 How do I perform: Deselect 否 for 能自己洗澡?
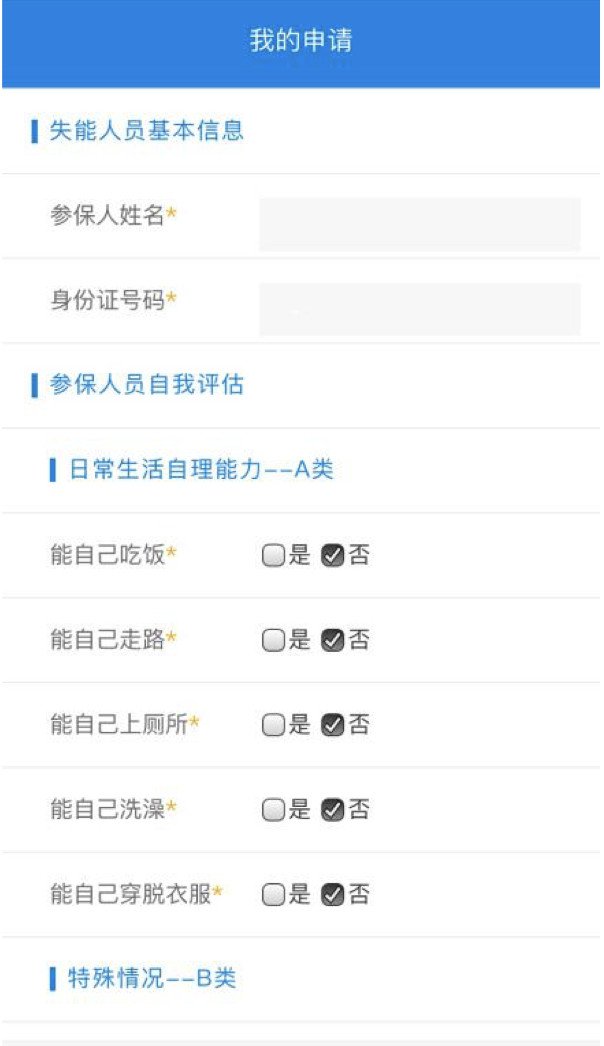point(333,810)
